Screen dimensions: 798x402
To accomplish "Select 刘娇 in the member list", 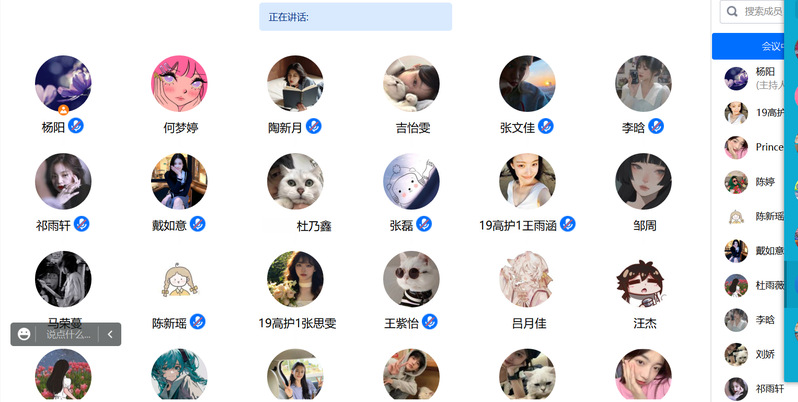I will 758,354.
